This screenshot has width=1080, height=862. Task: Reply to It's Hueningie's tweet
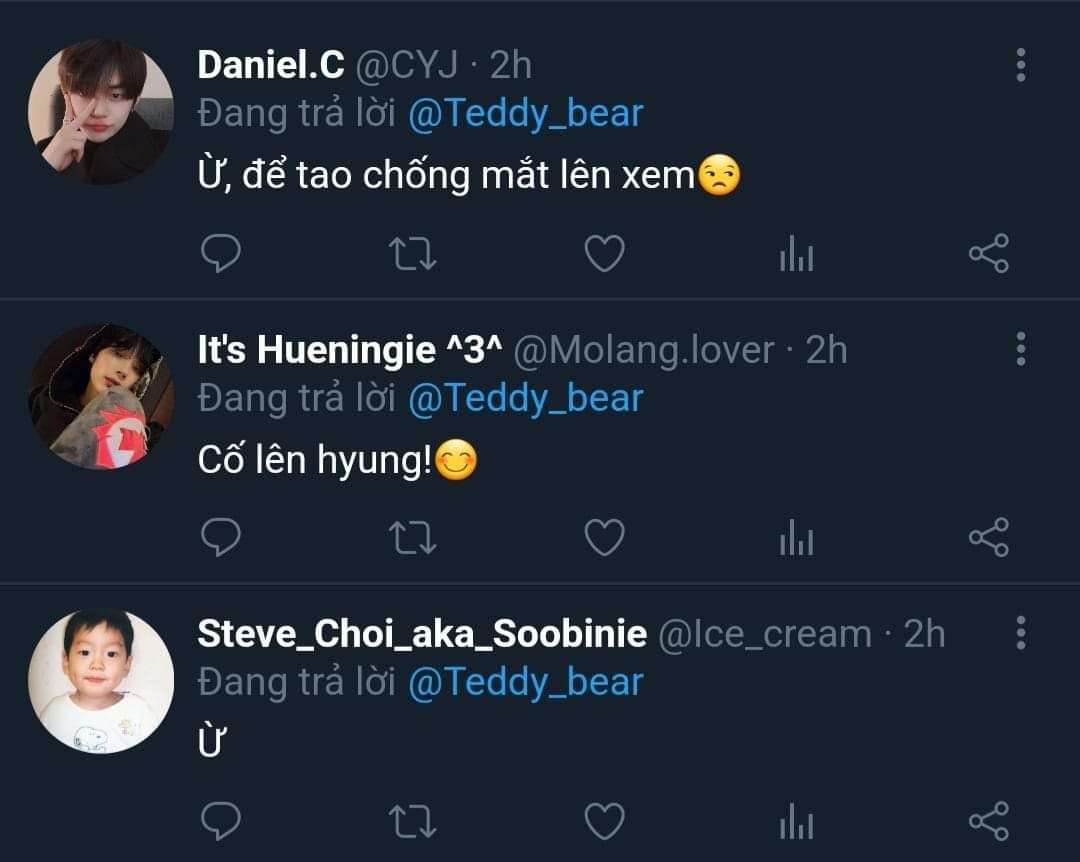pyautogui.click(x=220, y=539)
